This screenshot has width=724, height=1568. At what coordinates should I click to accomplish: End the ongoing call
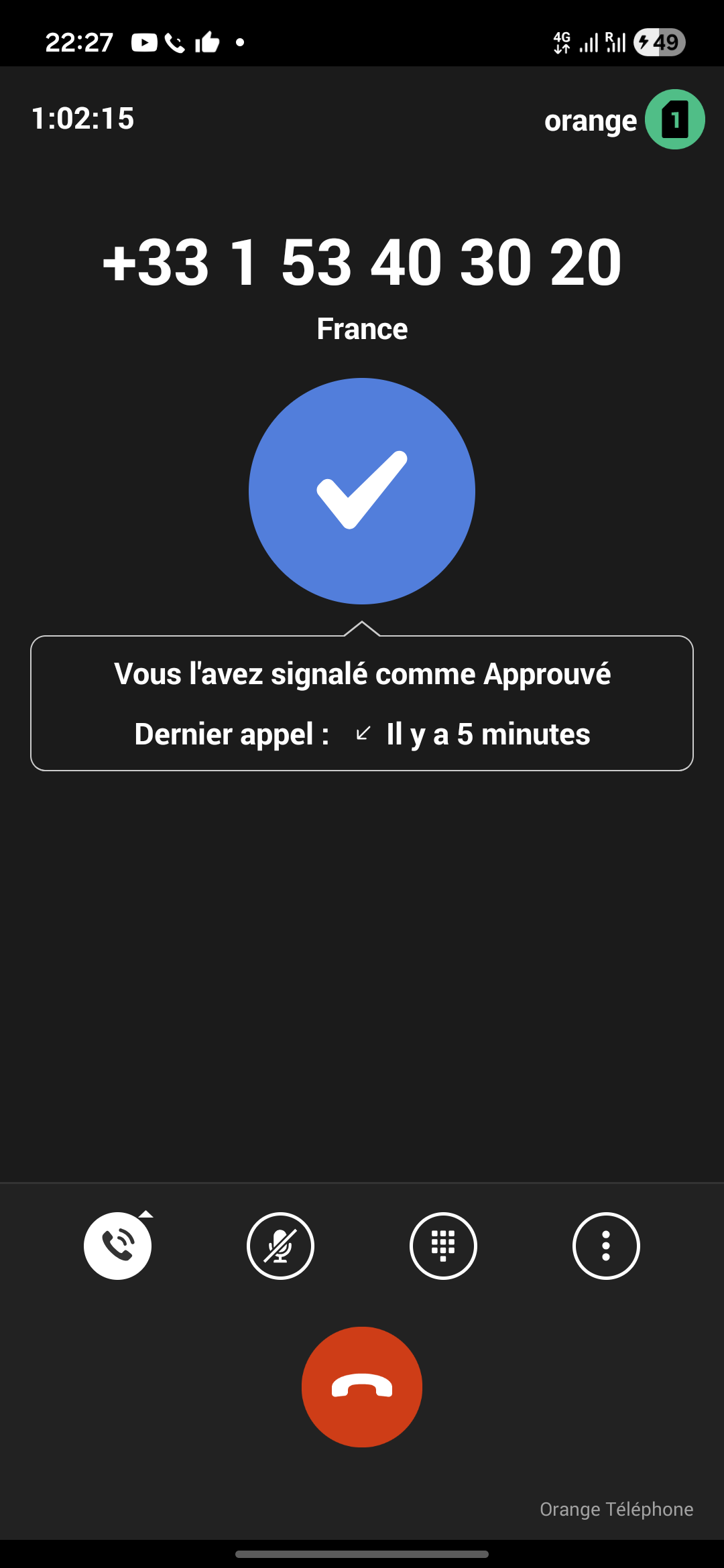(362, 1386)
